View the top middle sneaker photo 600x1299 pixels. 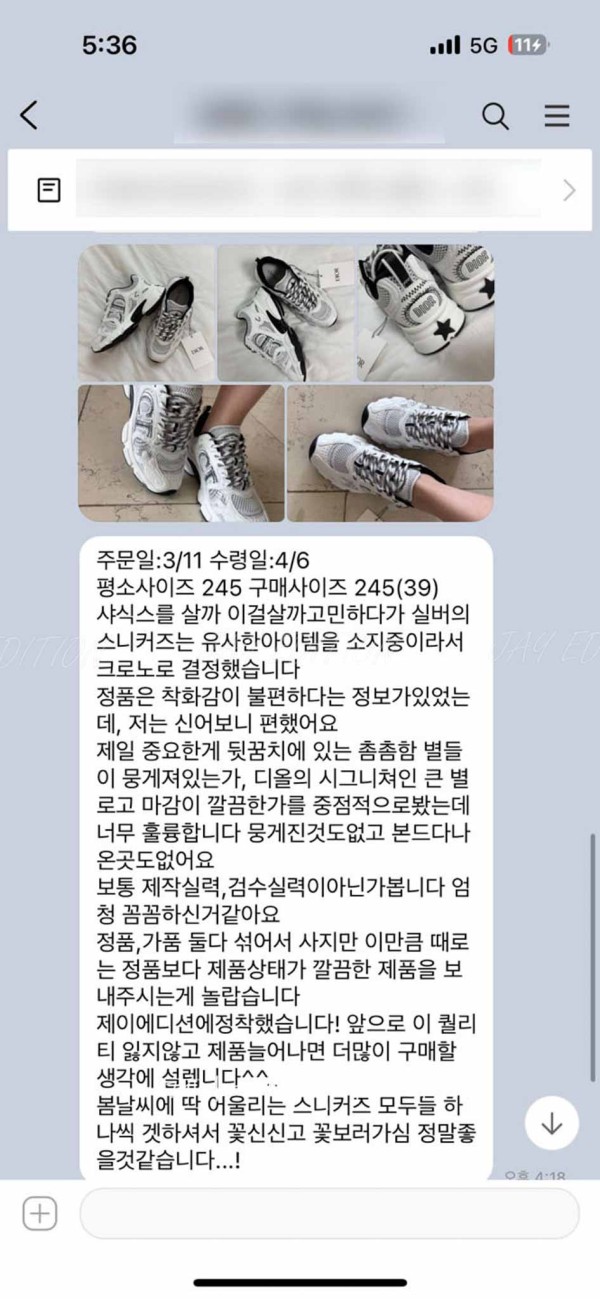286,313
